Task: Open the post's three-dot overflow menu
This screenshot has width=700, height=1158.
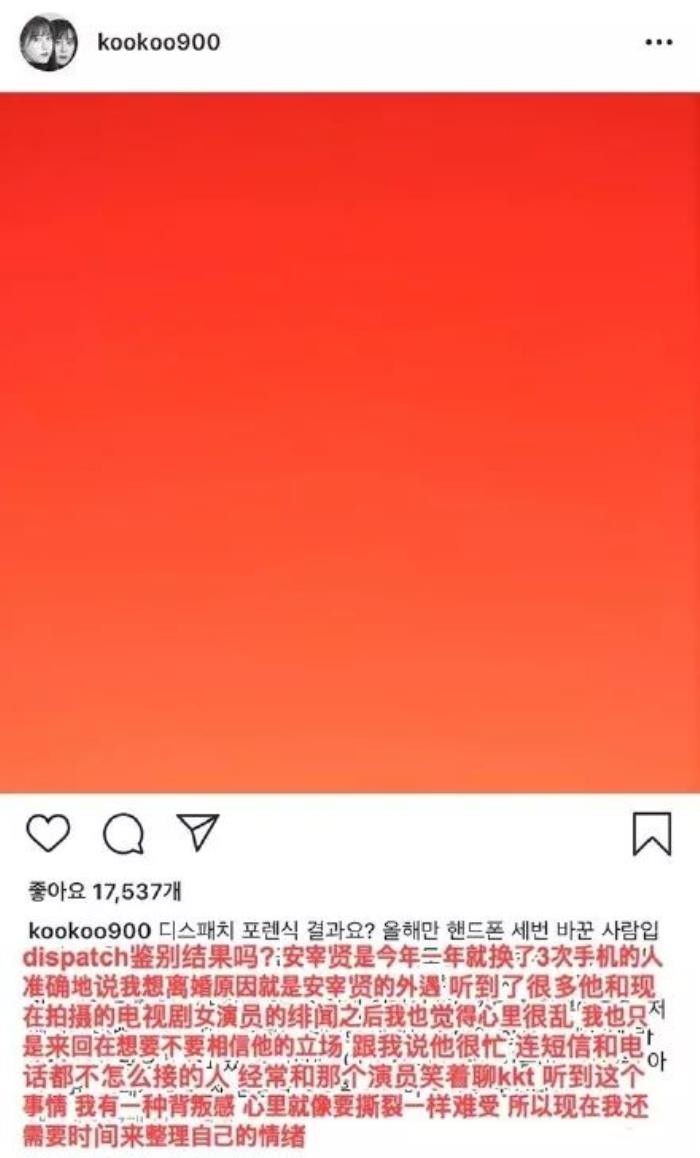Action: pos(658,44)
